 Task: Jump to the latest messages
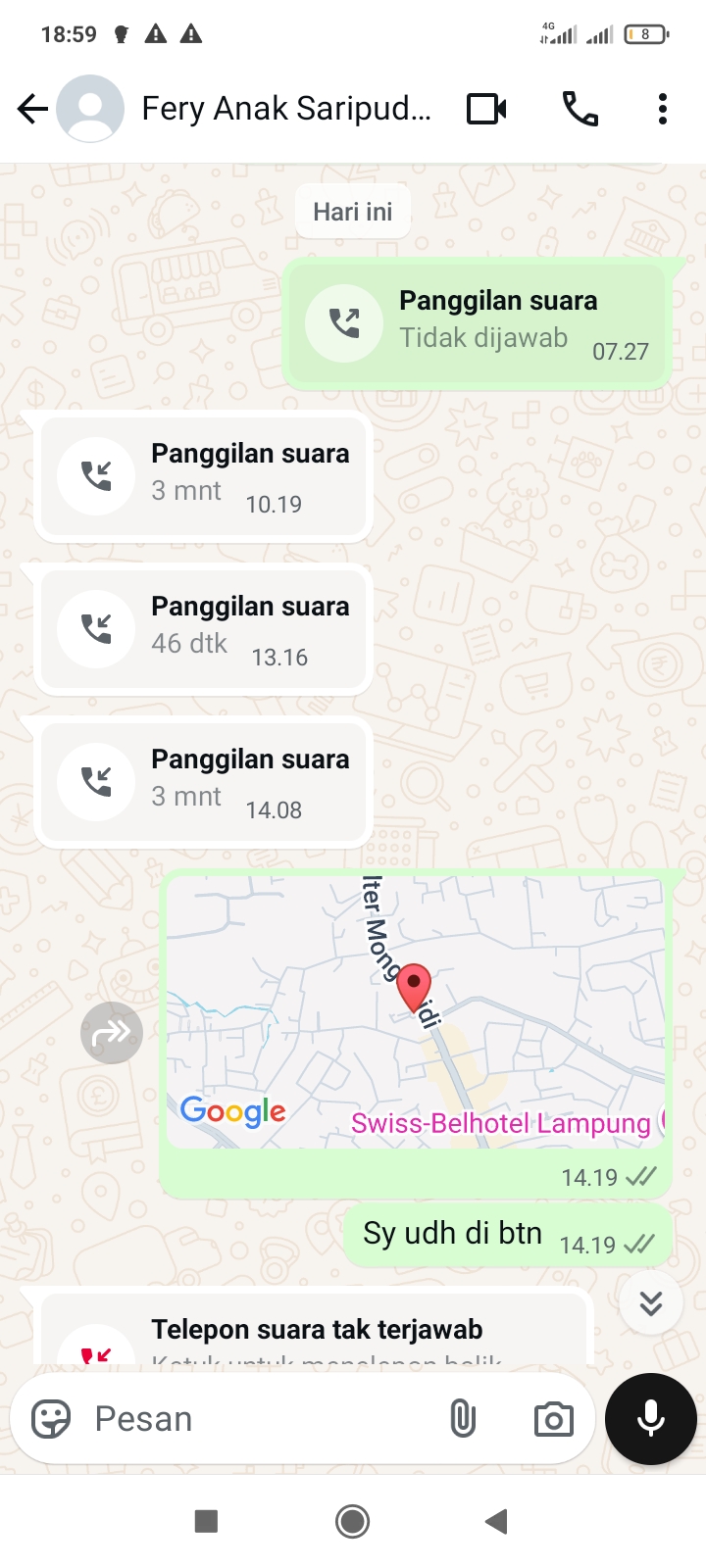click(651, 1303)
